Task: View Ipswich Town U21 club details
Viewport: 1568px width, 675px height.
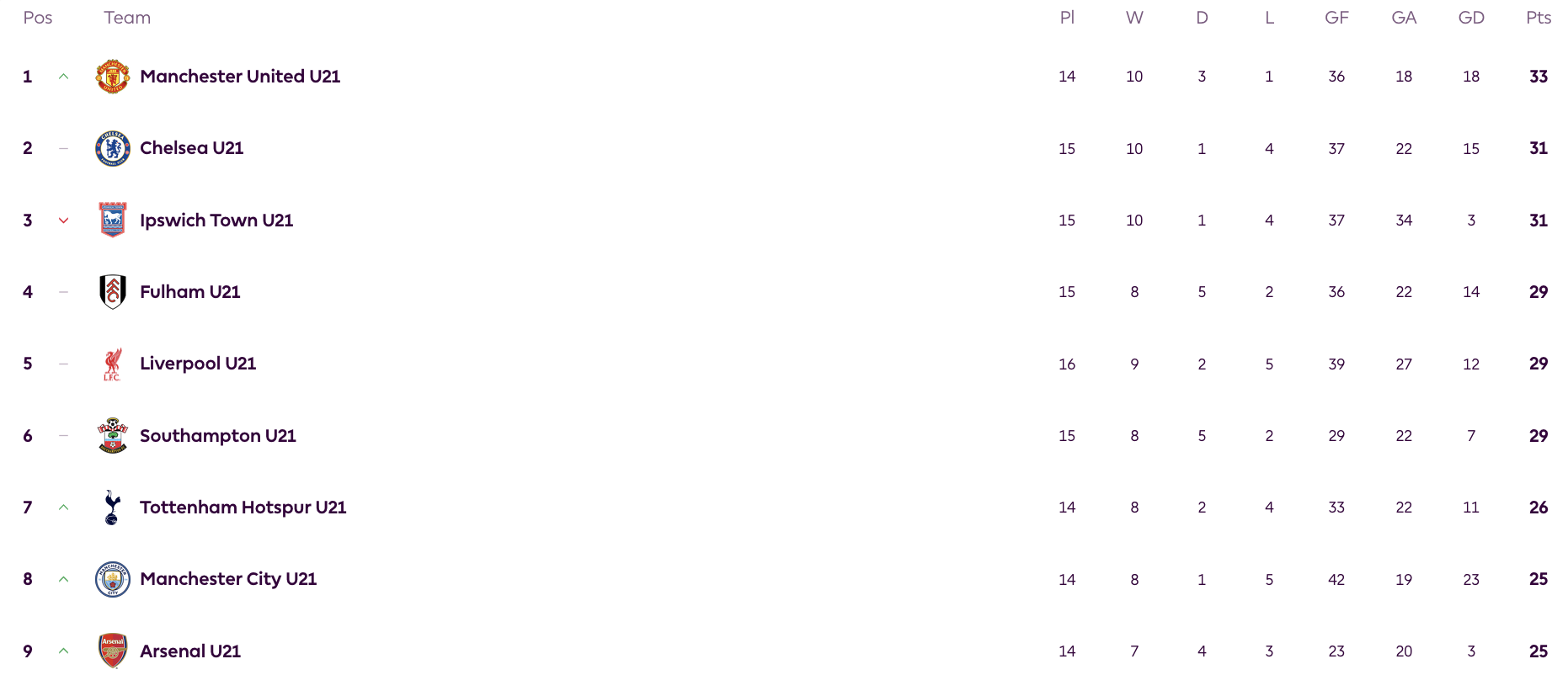Action: 216,221
